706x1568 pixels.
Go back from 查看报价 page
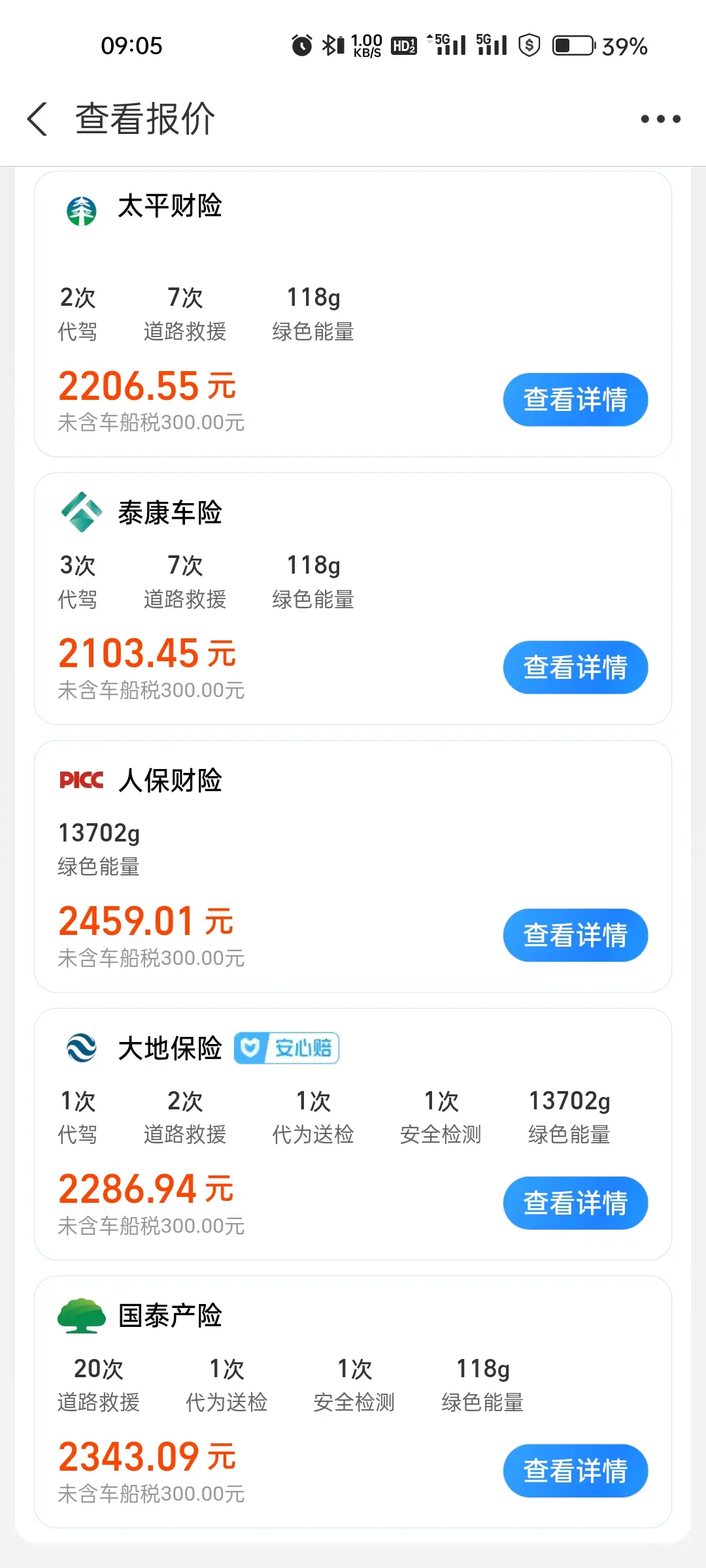tap(38, 119)
